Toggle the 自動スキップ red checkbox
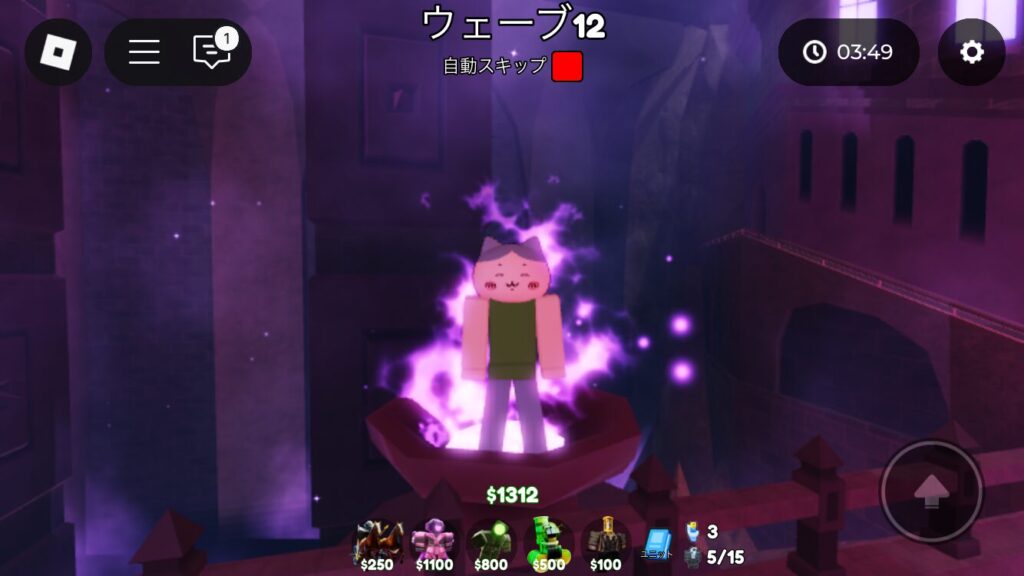This screenshot has height=576, width=1024. coord(567,67)
